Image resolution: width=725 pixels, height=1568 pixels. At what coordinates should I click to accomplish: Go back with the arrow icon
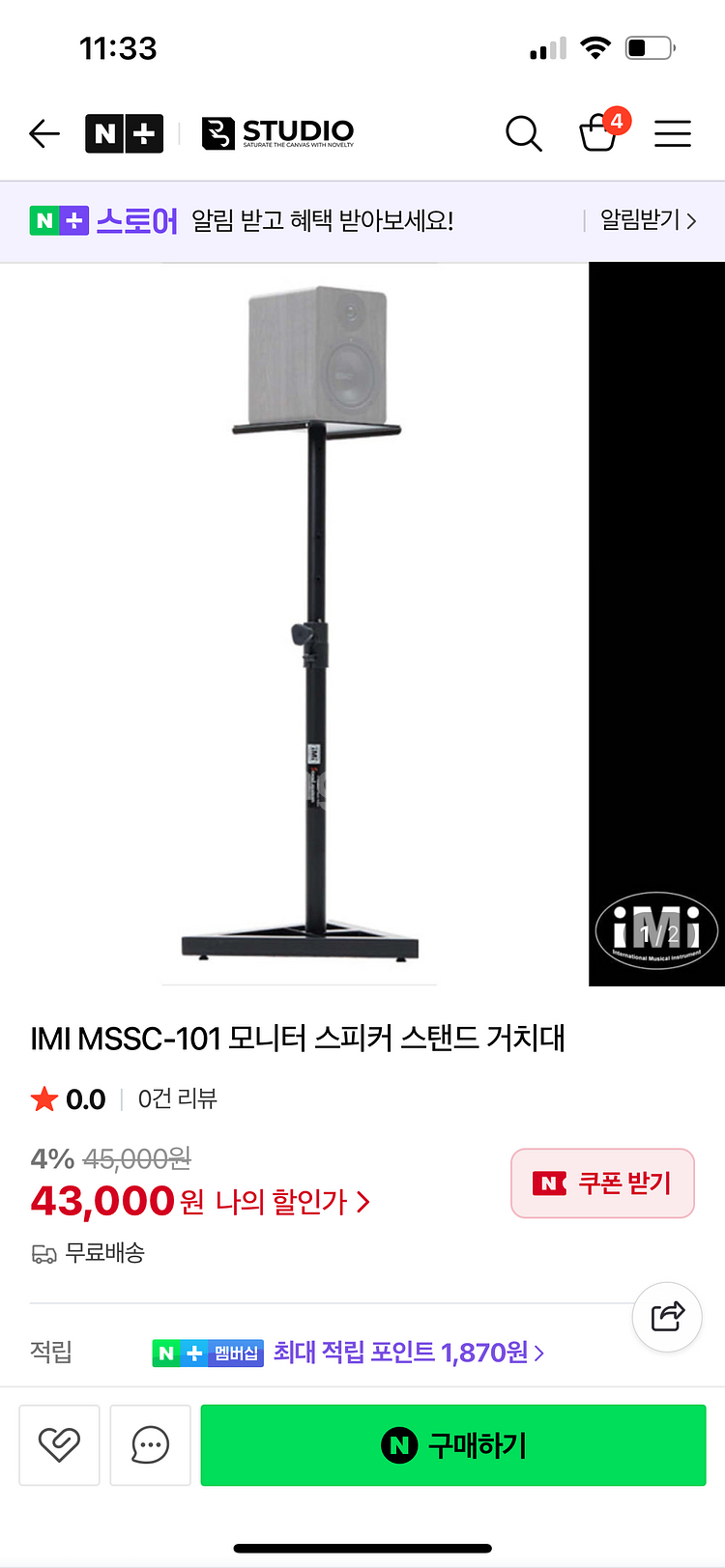(x=44, y=133)
